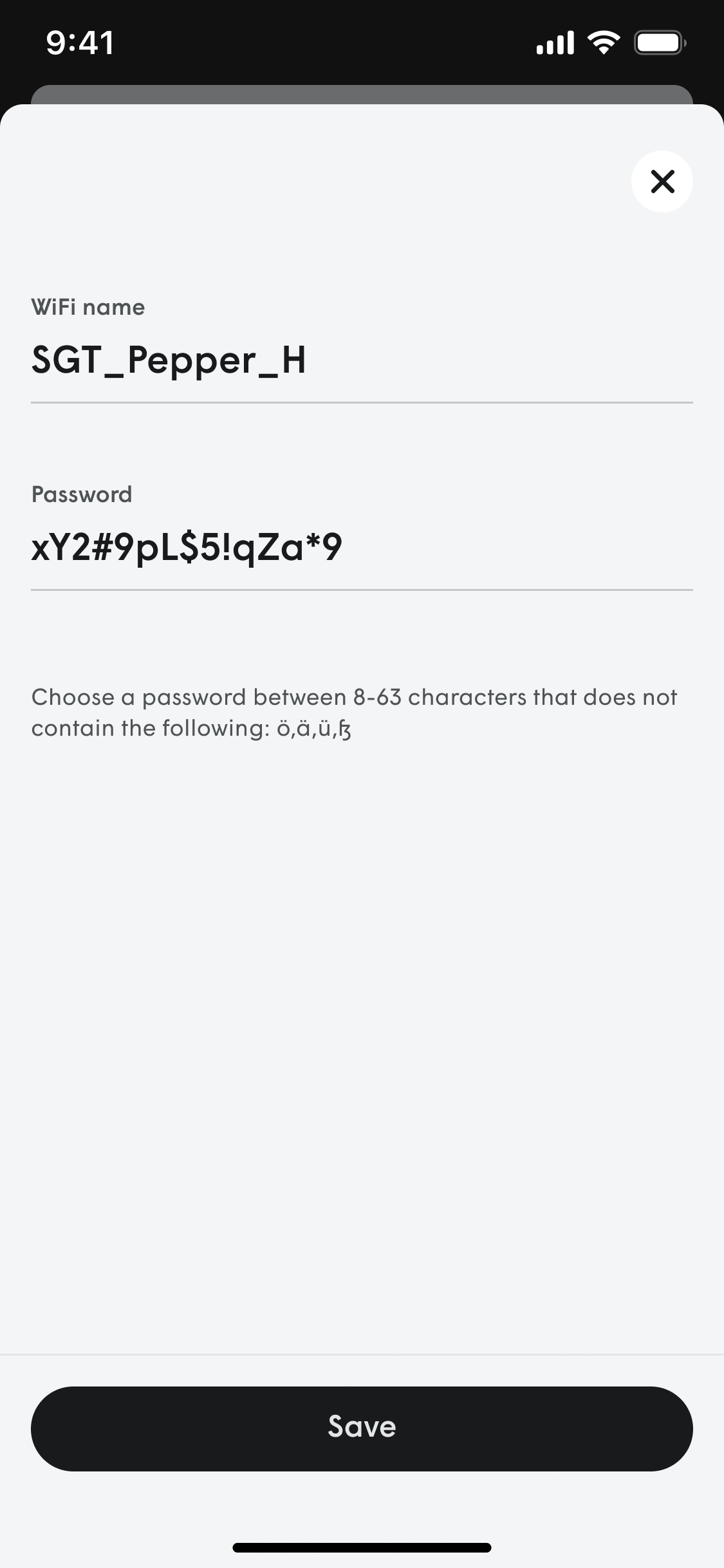Tap the battery indicator icon
The image size is (724, 1568).
(659, 42)
